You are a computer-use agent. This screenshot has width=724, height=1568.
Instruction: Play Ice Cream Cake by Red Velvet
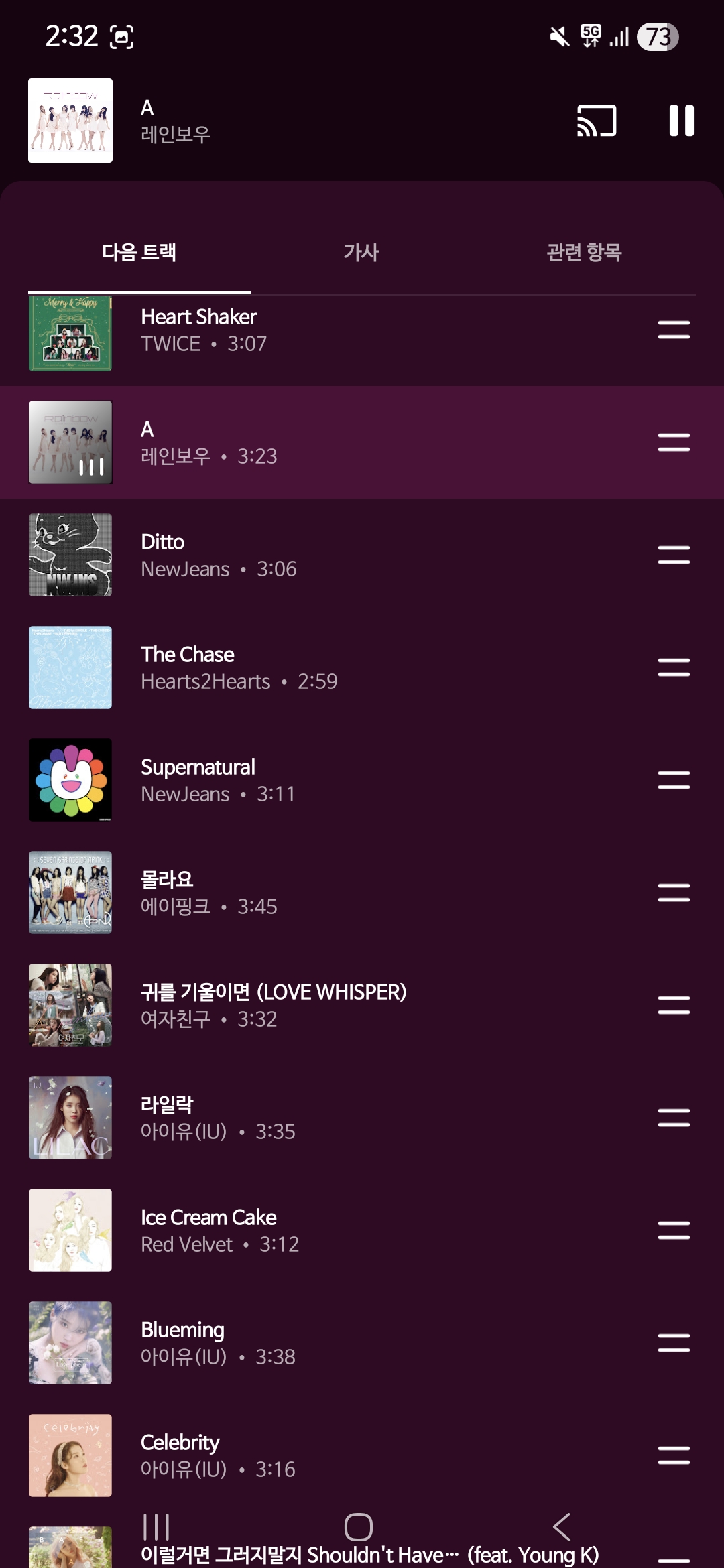click(268, 1230)
